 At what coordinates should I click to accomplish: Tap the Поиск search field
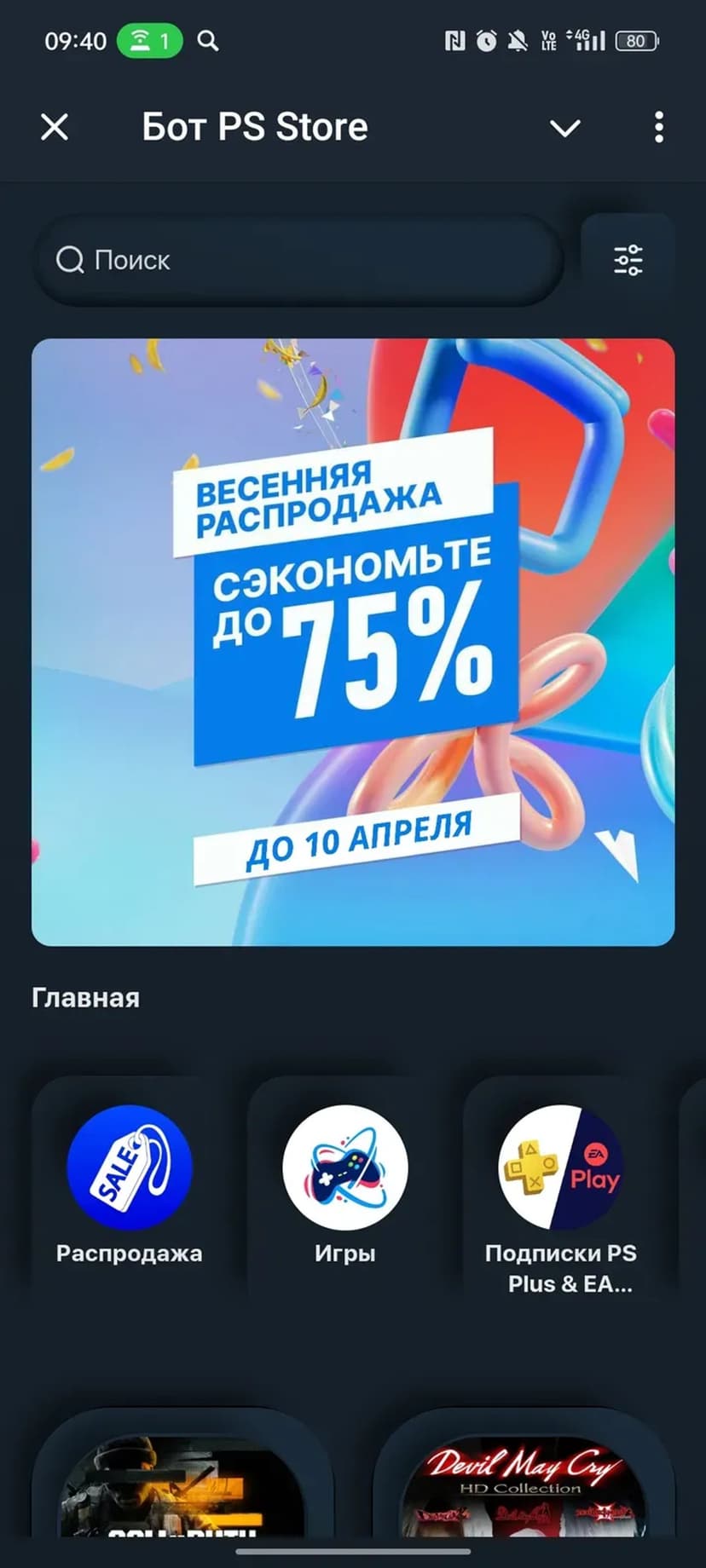(x=298, y=260)
